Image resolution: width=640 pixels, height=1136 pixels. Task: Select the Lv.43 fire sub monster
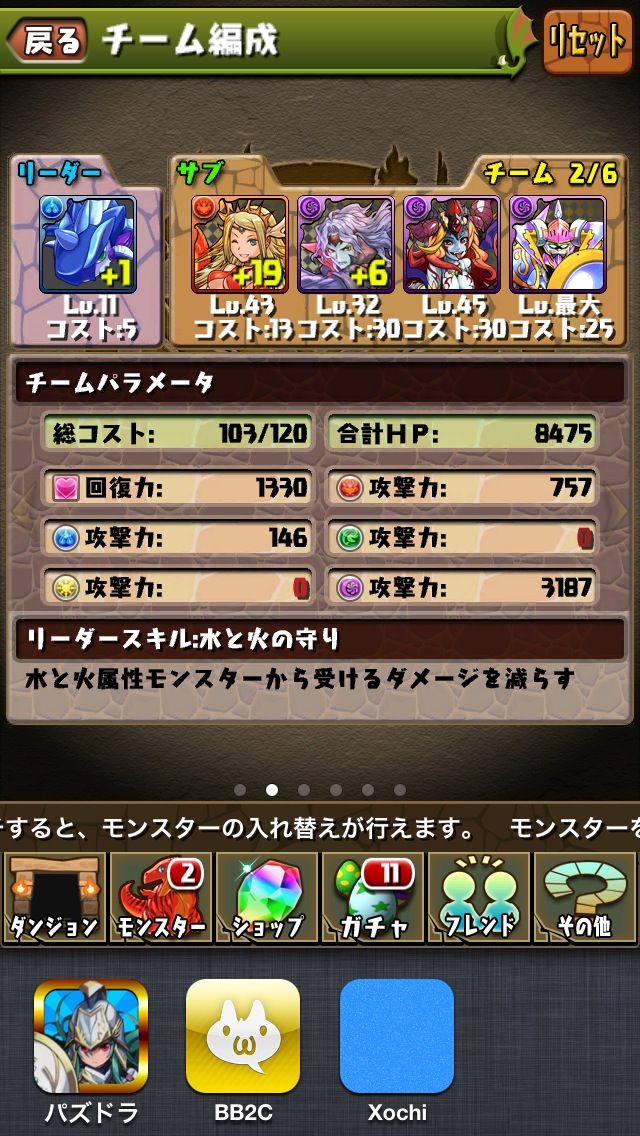[x=240, y=244]
